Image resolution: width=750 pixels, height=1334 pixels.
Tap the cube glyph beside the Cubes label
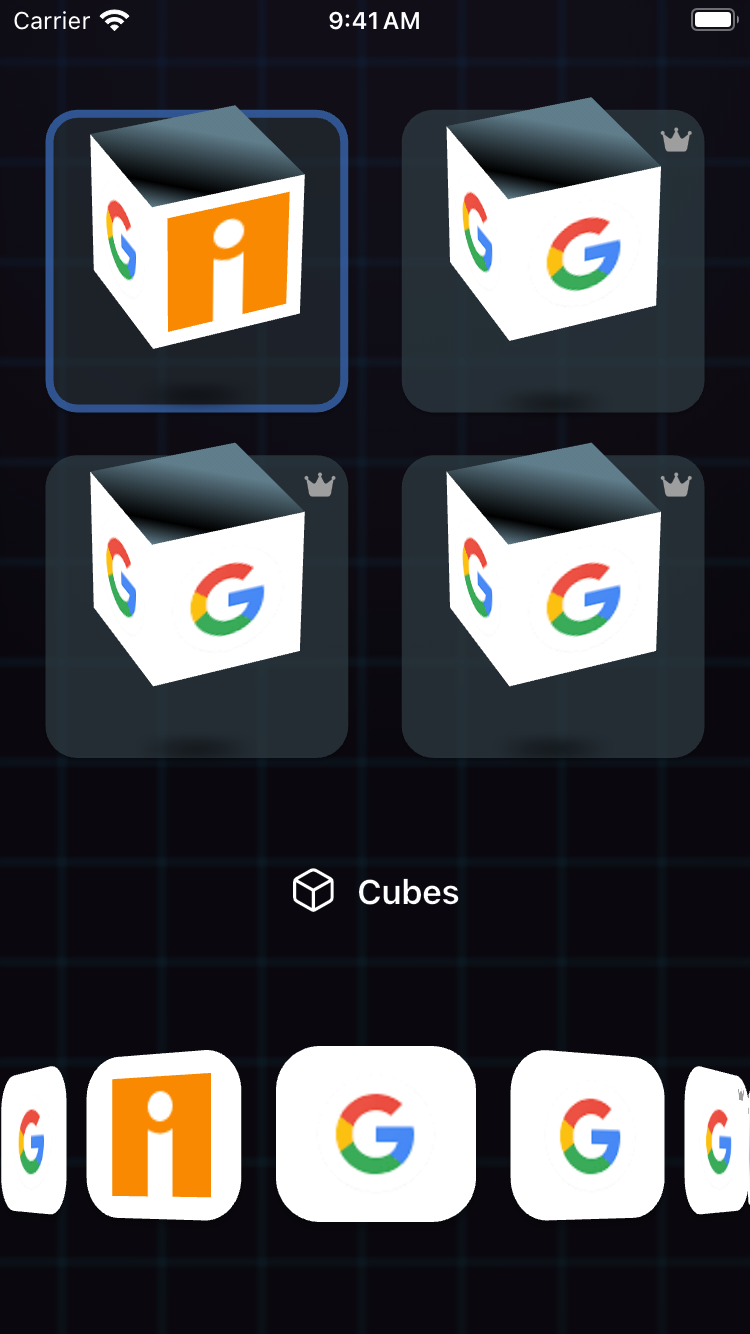313,891
